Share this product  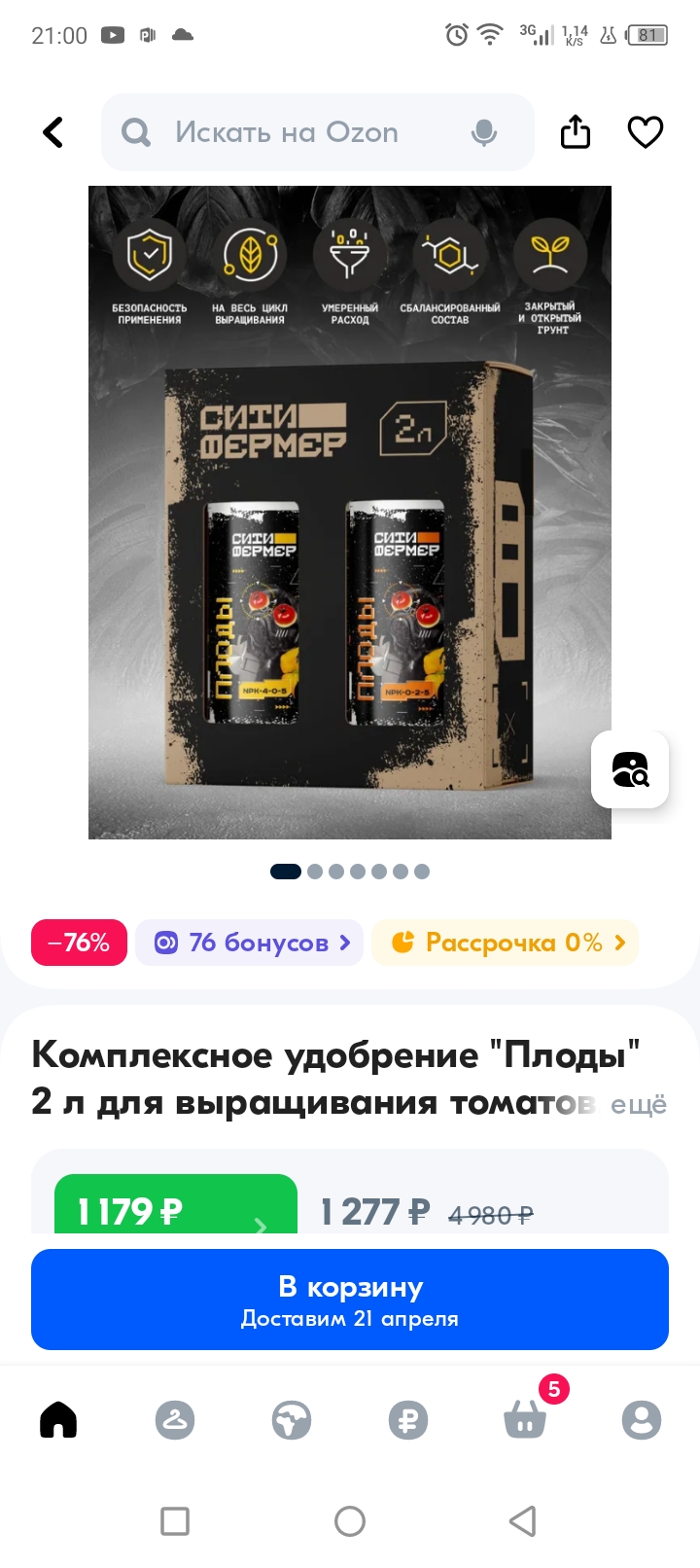pyautogui.click(x=576, y=132)
